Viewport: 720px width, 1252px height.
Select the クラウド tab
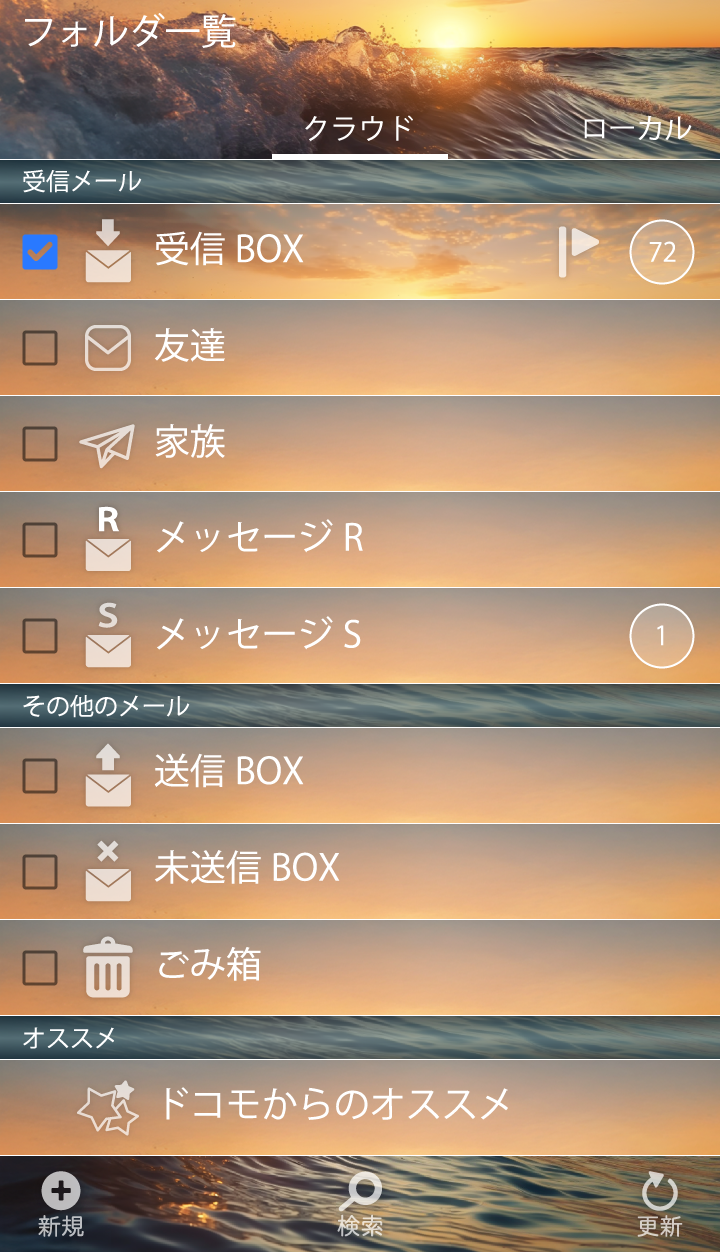click(x=359, y=129)
